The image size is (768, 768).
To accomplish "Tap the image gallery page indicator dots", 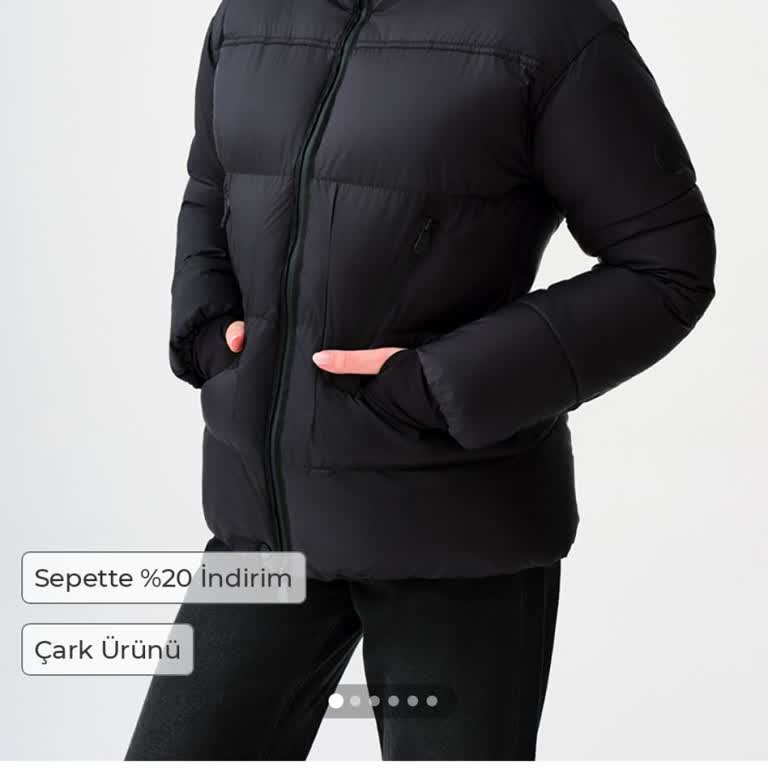I will point(384,701).
